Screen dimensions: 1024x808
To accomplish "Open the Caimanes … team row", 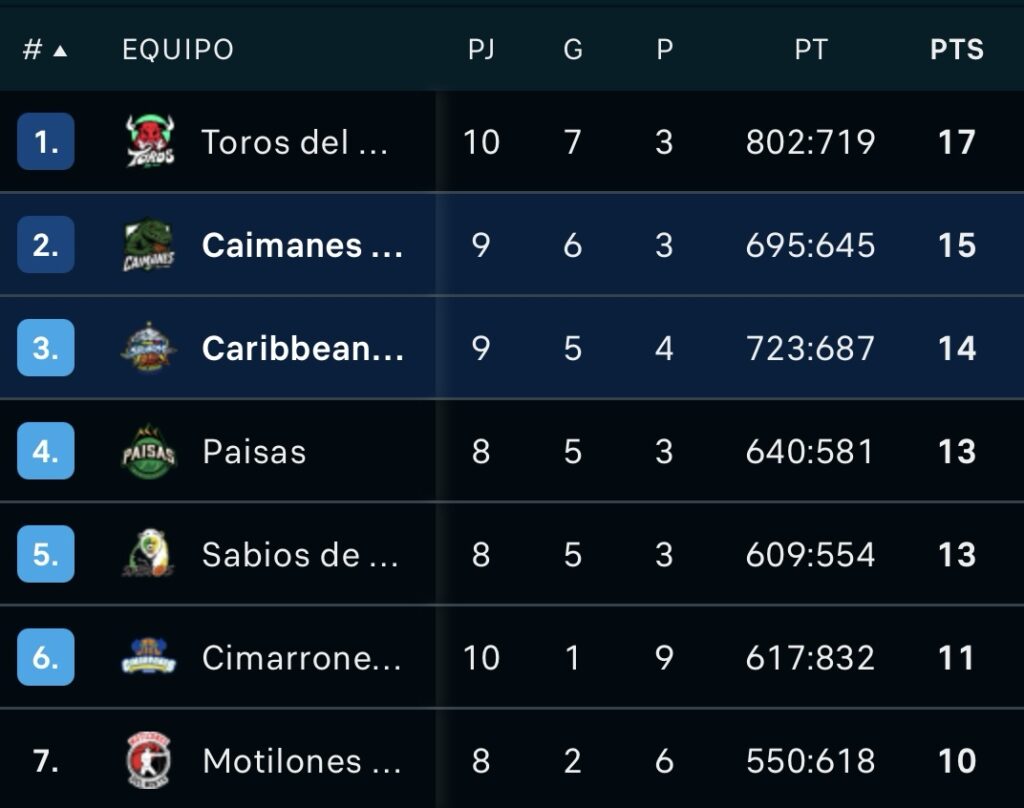I will coord(302,245).
